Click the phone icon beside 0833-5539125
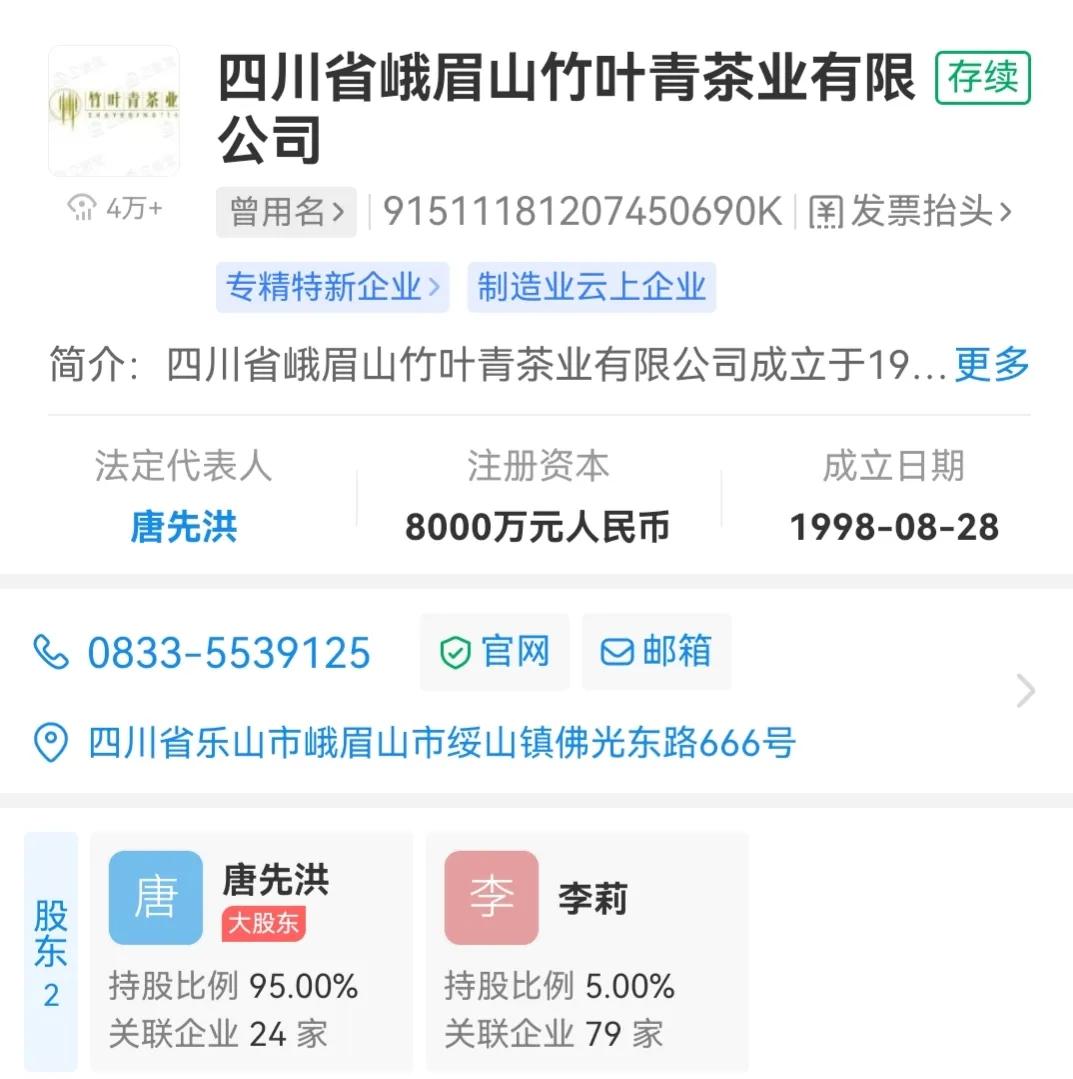The width and height of the screenshot is (1073, 1079). click(54, 652)
